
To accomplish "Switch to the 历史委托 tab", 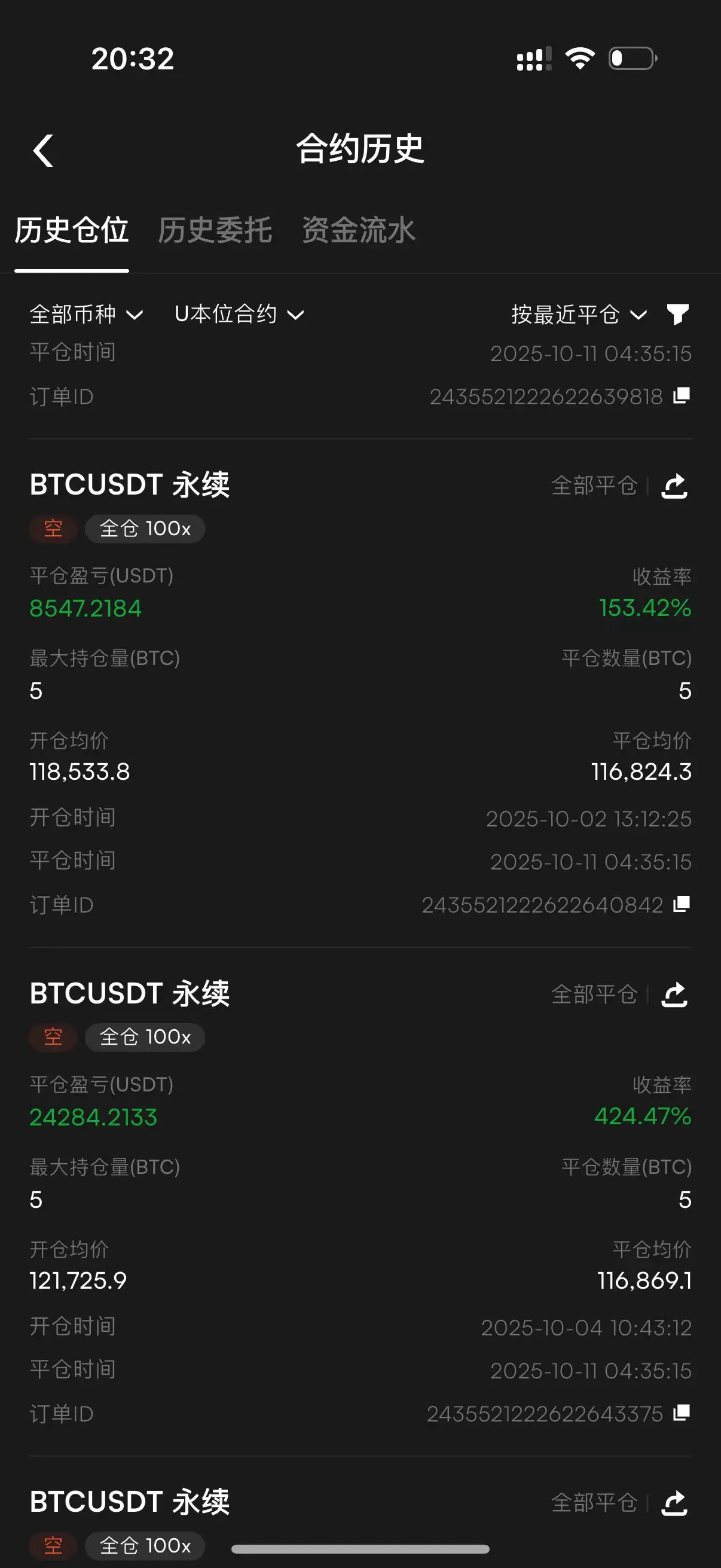I will pyautogui.click(x=215, y=231).
